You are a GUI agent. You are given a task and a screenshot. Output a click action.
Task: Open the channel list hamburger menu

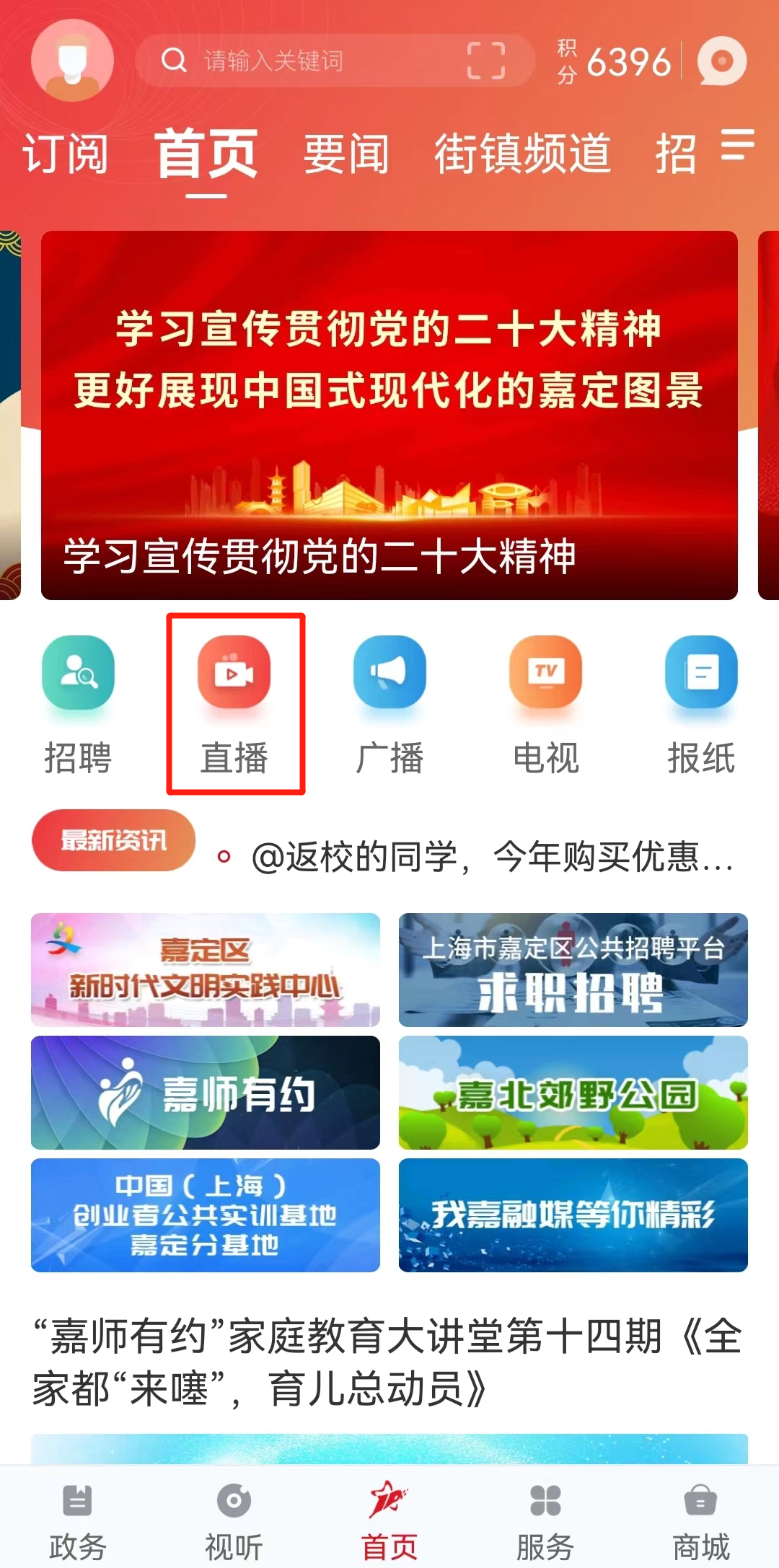tap(737, 154)
